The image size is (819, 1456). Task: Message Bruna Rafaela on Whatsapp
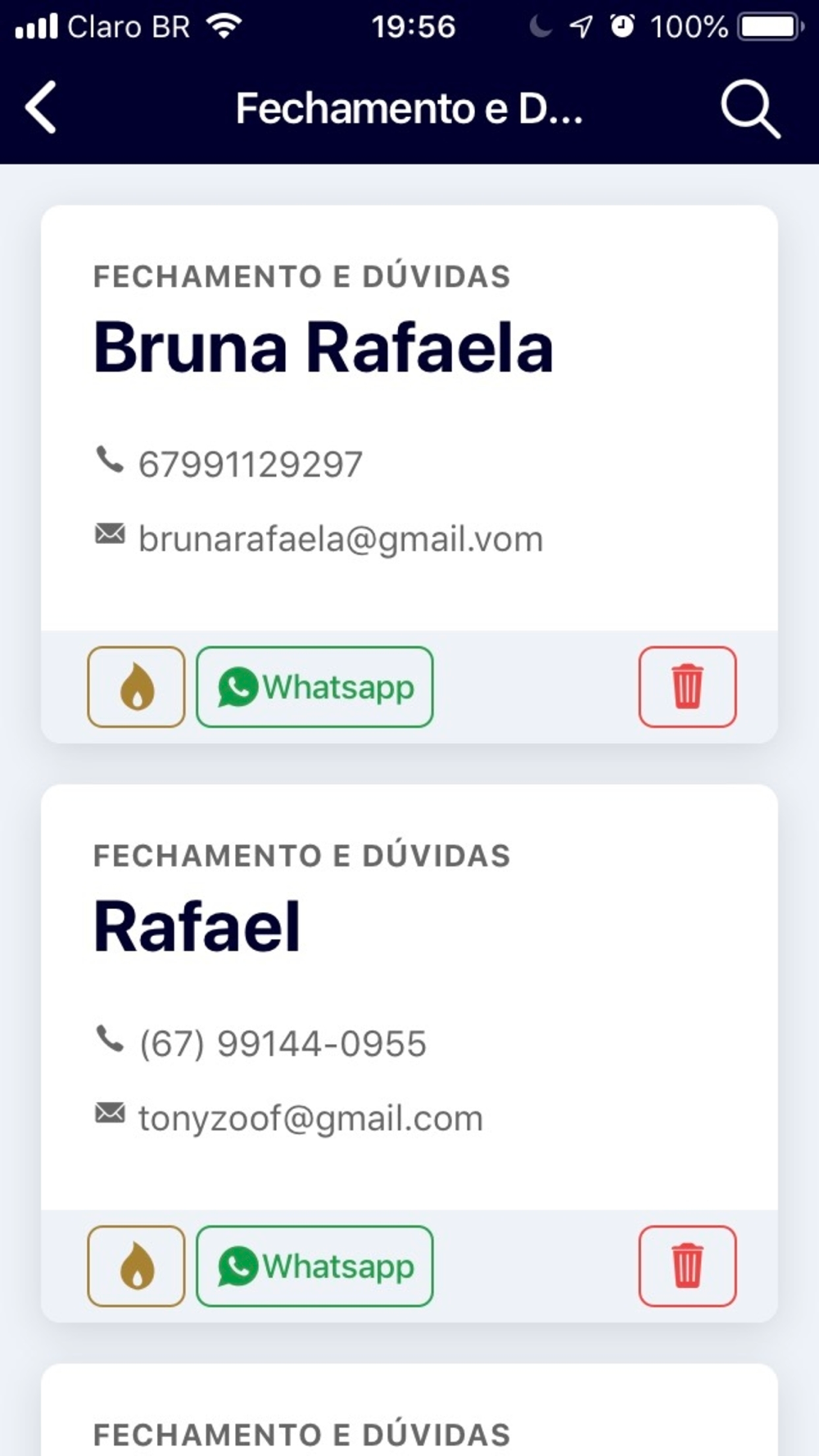click(314, 686)
